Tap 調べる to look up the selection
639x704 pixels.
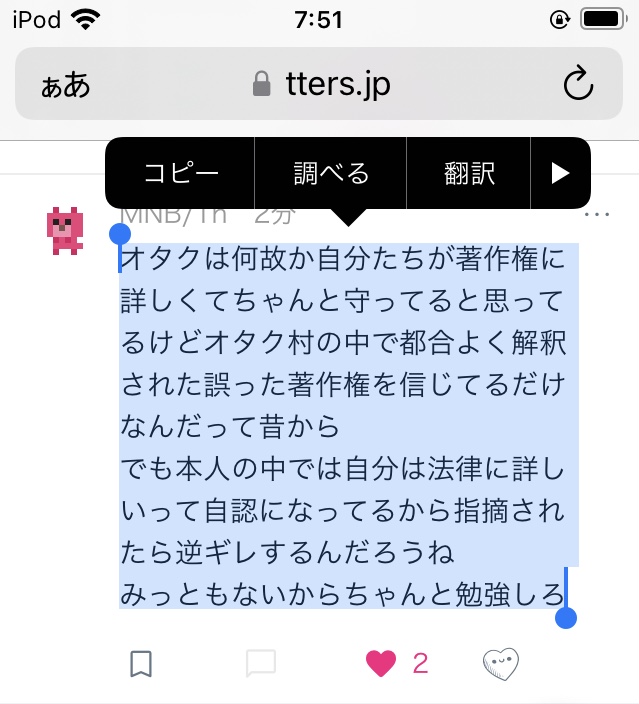coord(331,173)
